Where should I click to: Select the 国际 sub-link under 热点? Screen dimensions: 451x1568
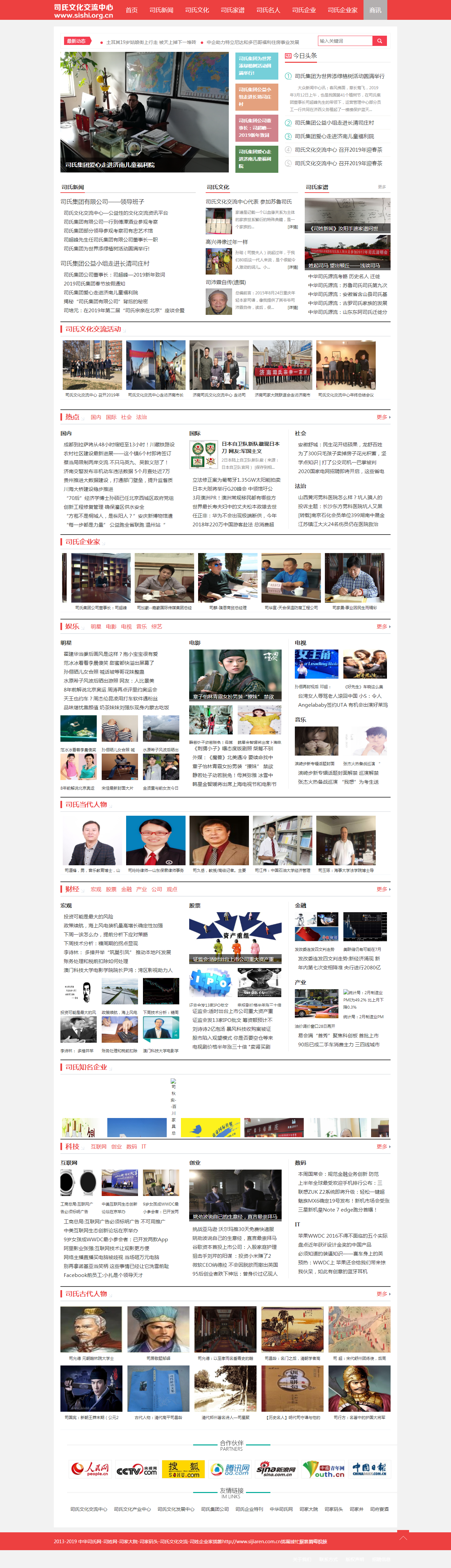(111, 417)
